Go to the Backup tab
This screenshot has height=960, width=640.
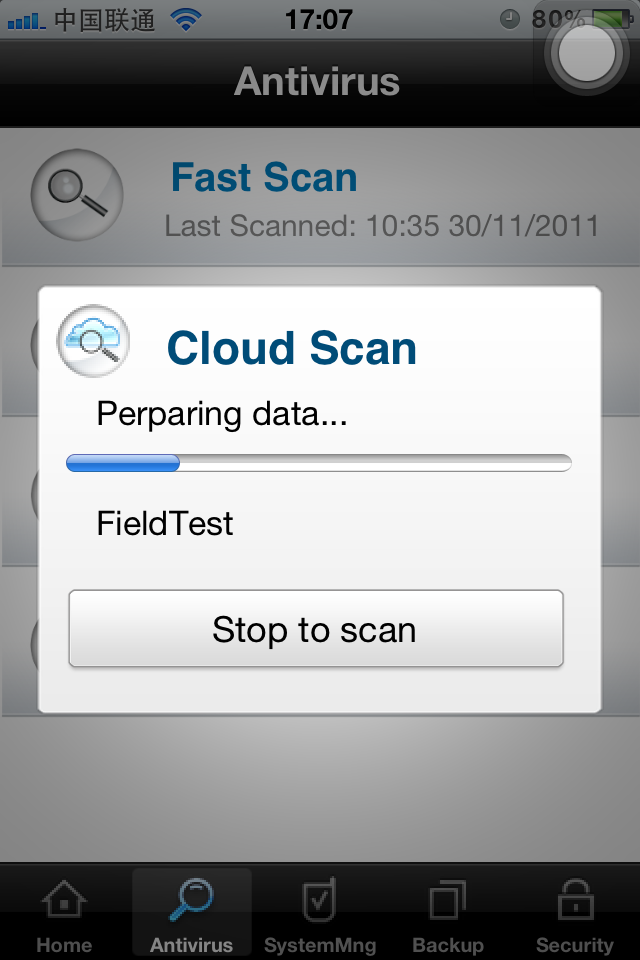447,914
